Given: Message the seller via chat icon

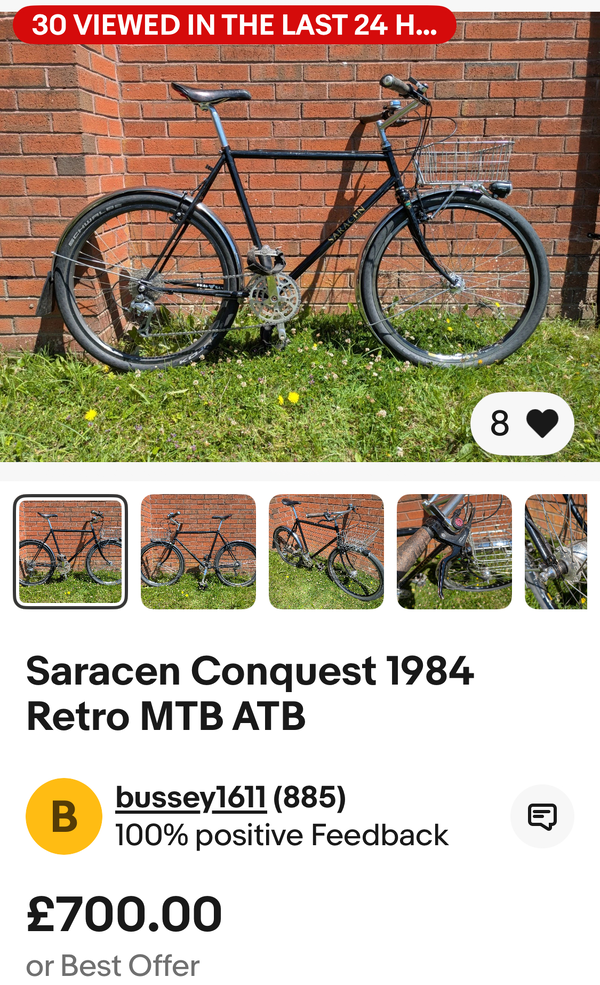Looking at the screenshot, I should 542,817.
